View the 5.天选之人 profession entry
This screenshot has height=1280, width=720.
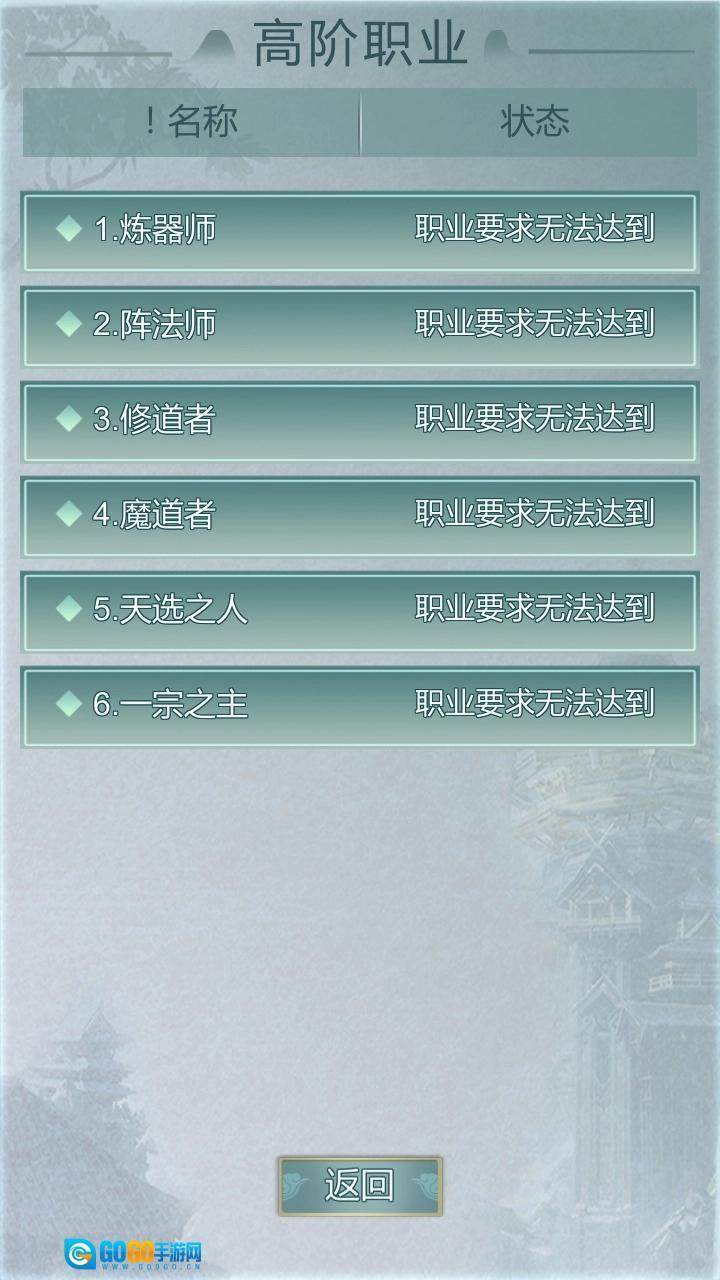point(359,611)
